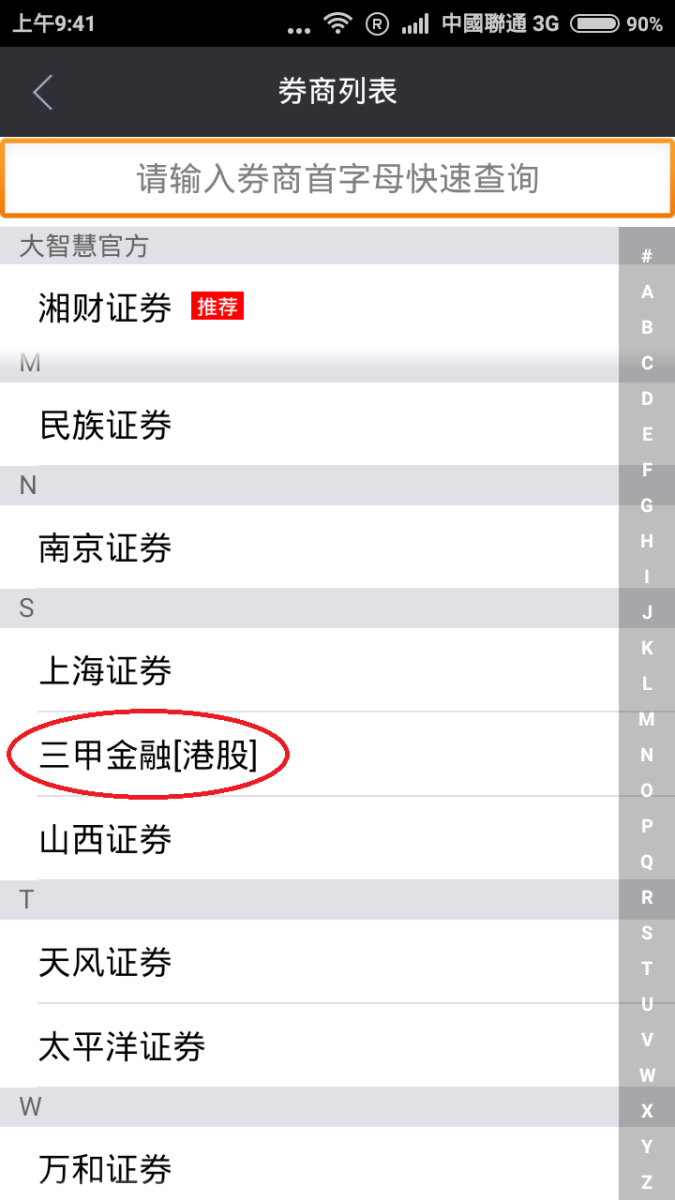Jump to letter S in the index

click(x=647, y=933)
